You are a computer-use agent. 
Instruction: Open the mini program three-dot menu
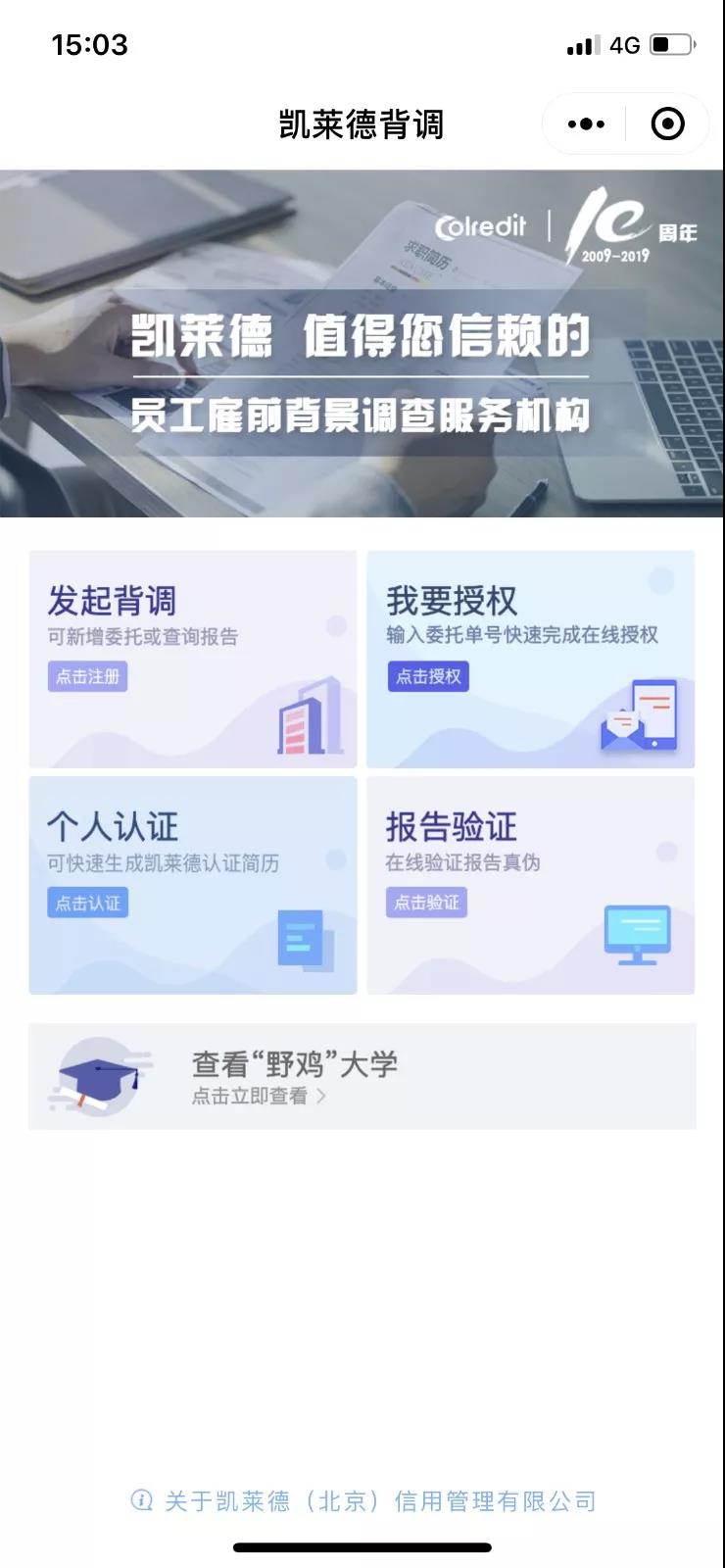click(586, 124)
